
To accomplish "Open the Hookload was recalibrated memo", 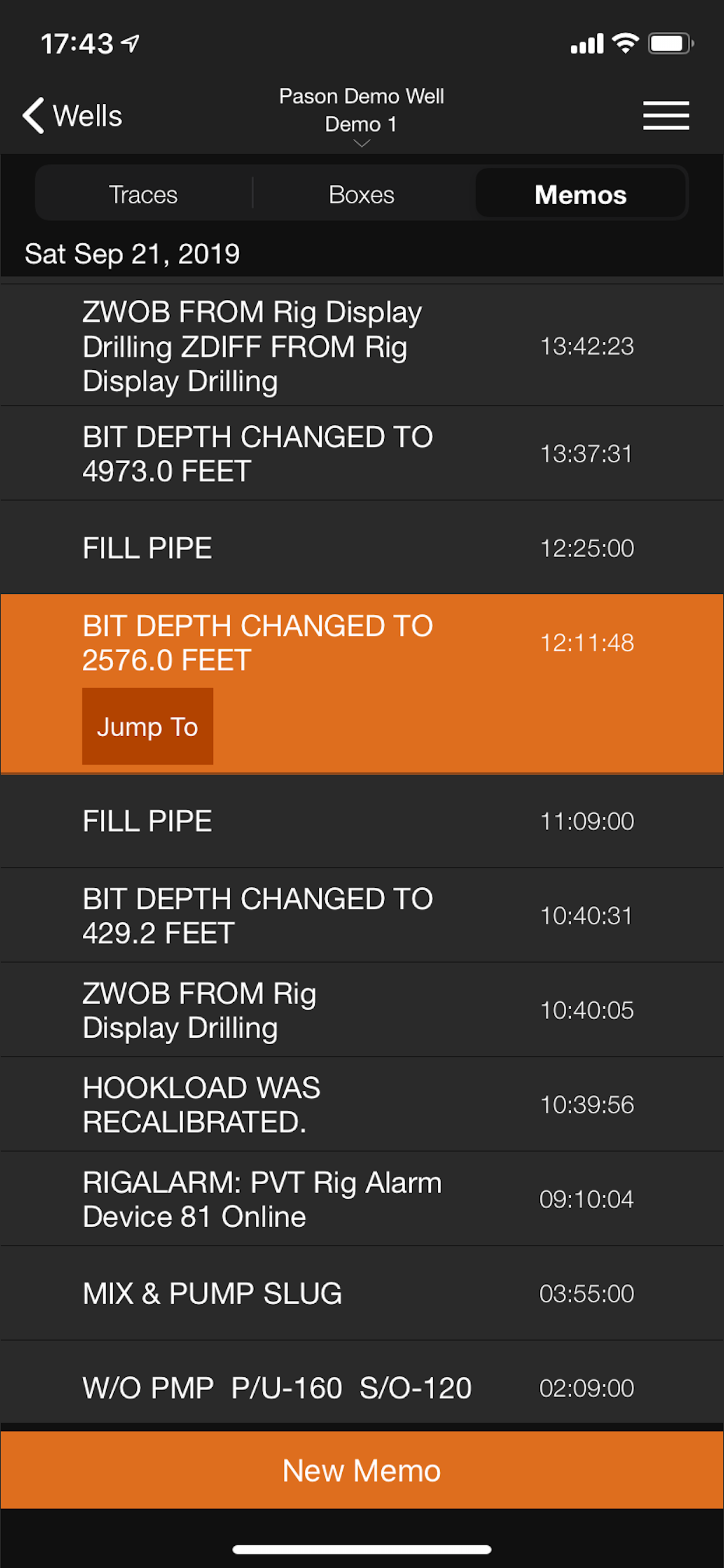I will tap(361, 1104).
